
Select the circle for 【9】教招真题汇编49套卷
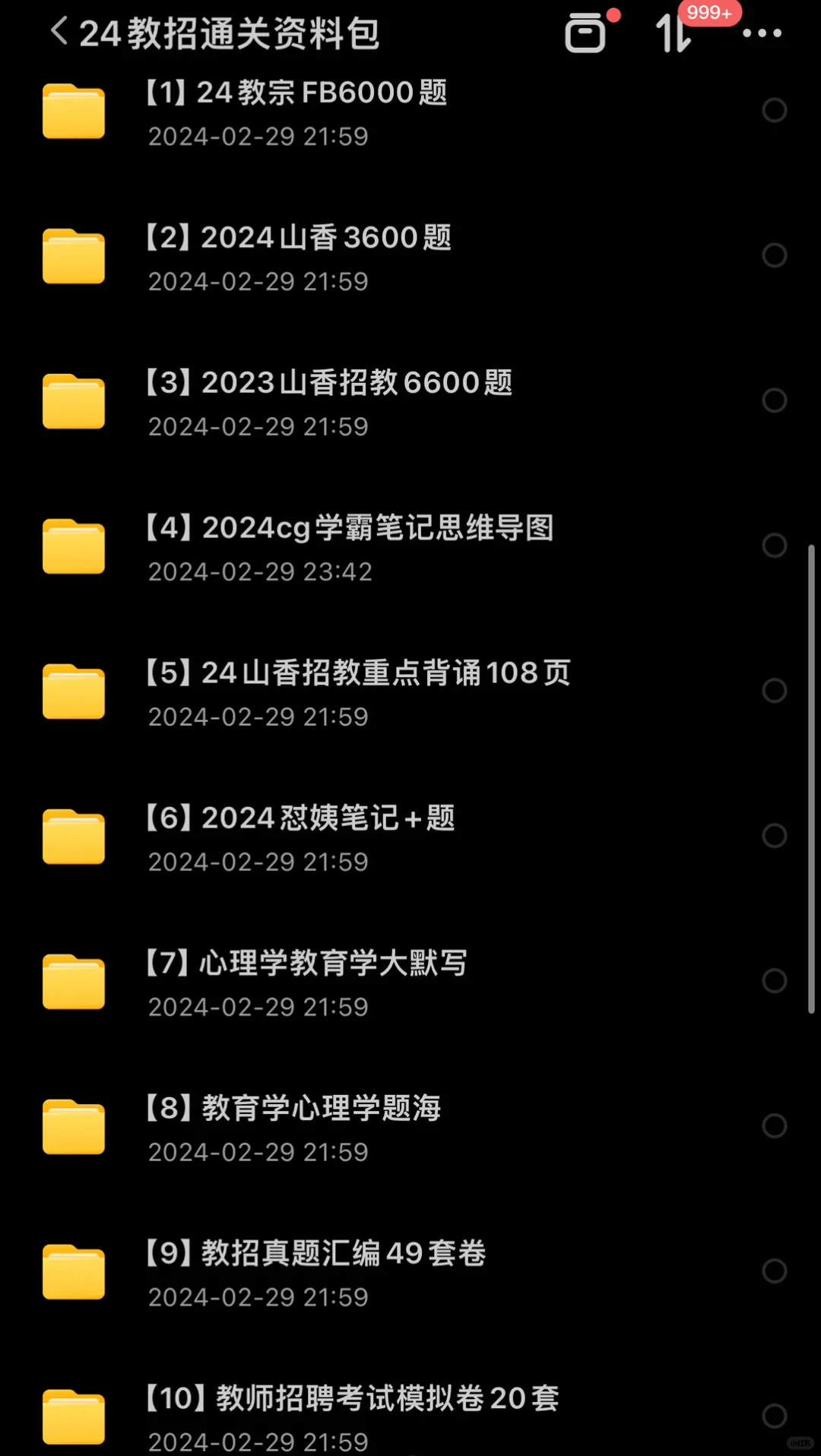click(774, 1271)
